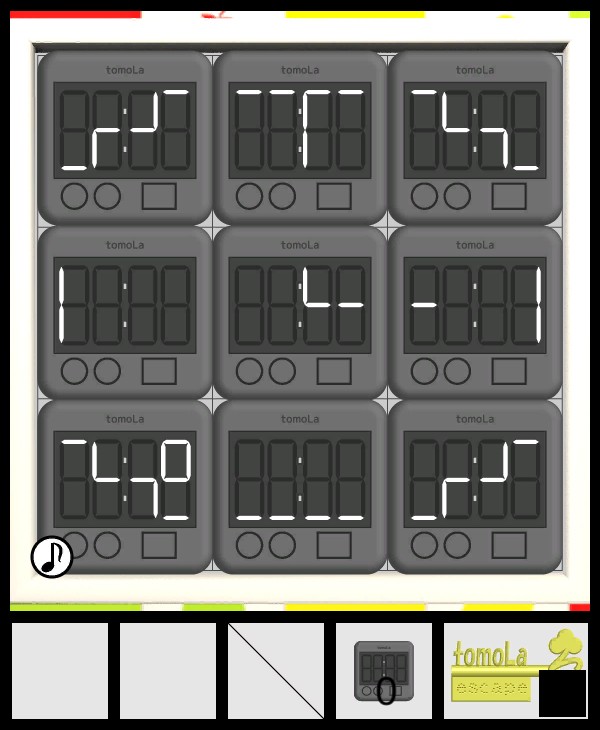
Task: Select the timer item in inventory
Action: tap(384, 671)
